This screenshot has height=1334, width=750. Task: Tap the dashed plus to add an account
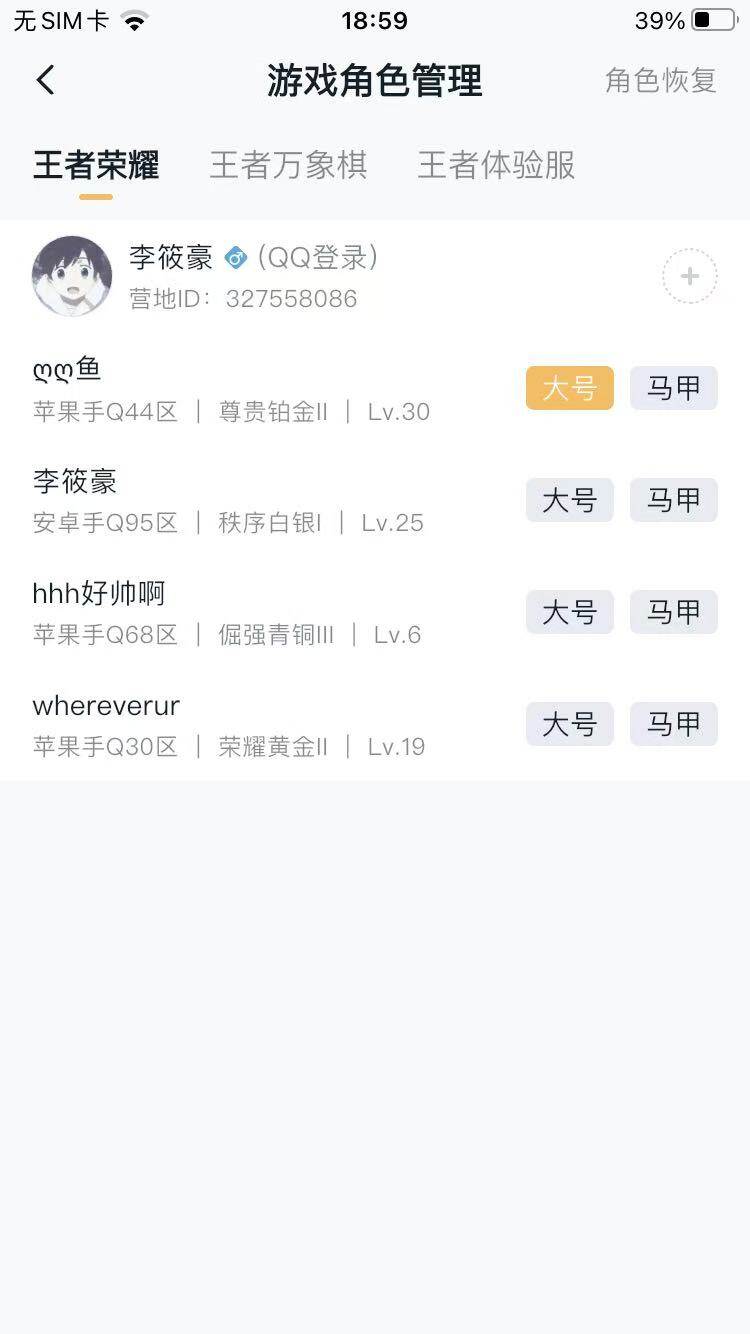point(689,276)
